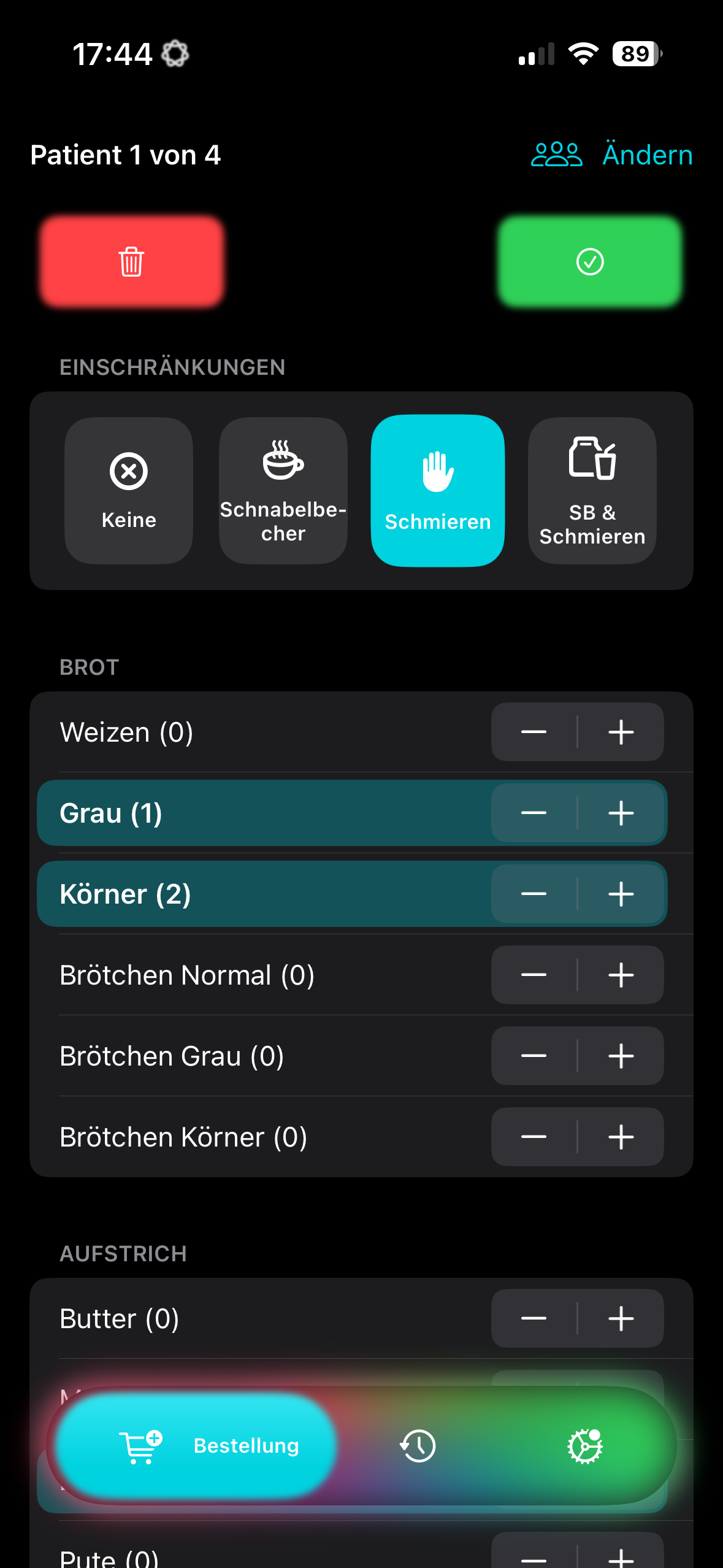
Task: Add one more Körner bread
Action: [x=621, y=894]
